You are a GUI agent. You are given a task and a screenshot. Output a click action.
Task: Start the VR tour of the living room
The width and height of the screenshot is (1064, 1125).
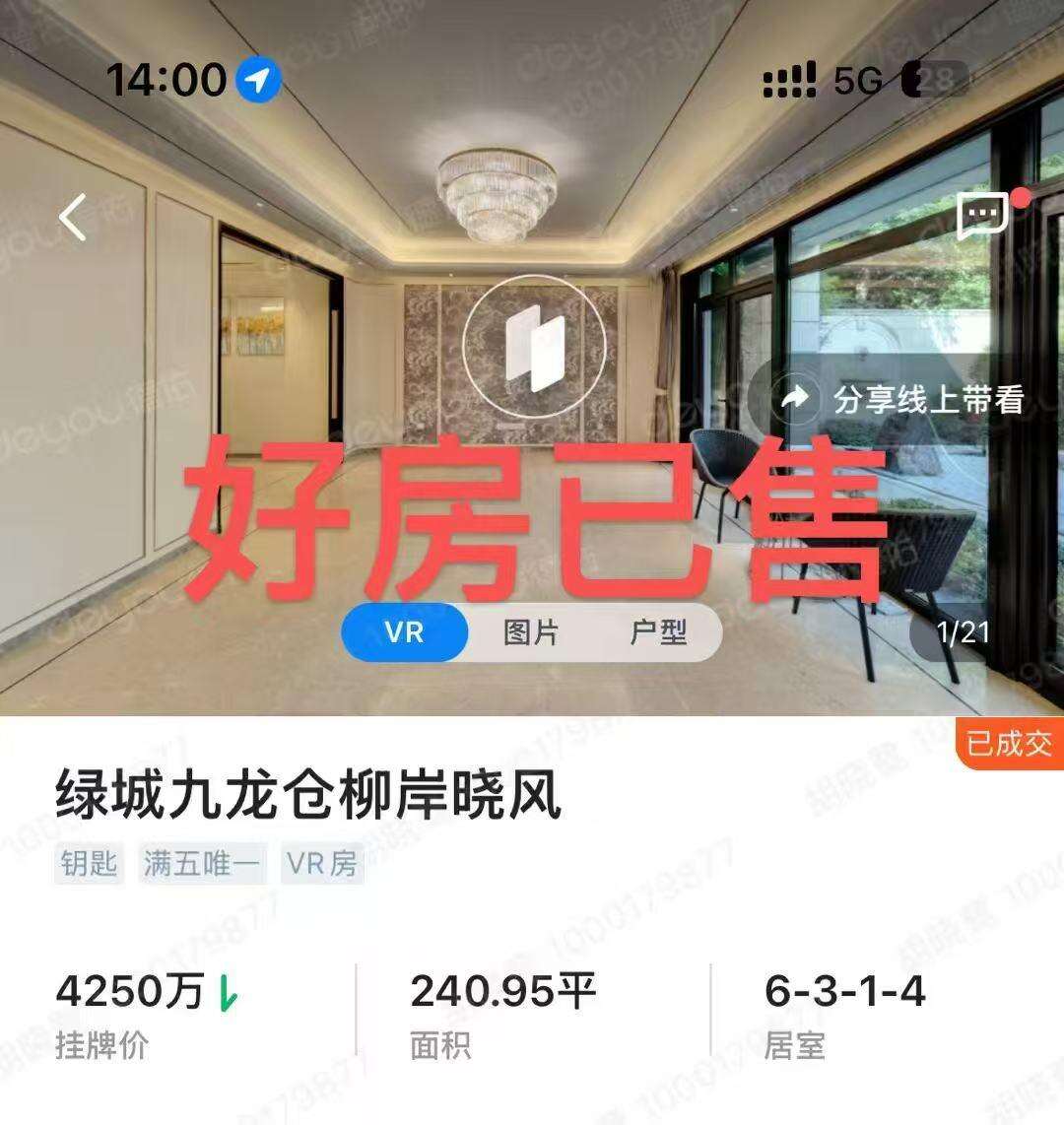[x=534, y=346]
